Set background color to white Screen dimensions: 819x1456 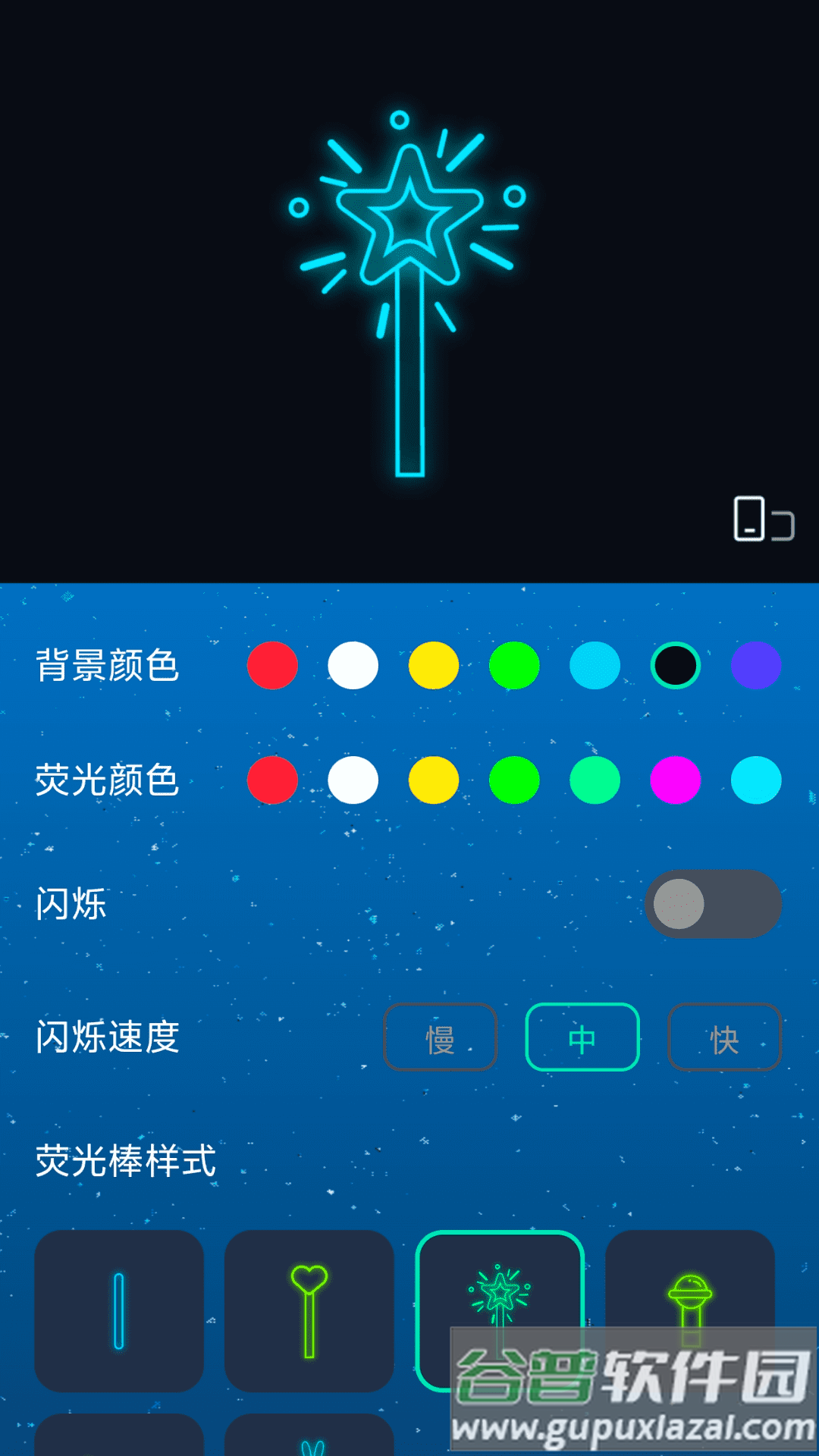pyautogui.click(x=353, y=666)
